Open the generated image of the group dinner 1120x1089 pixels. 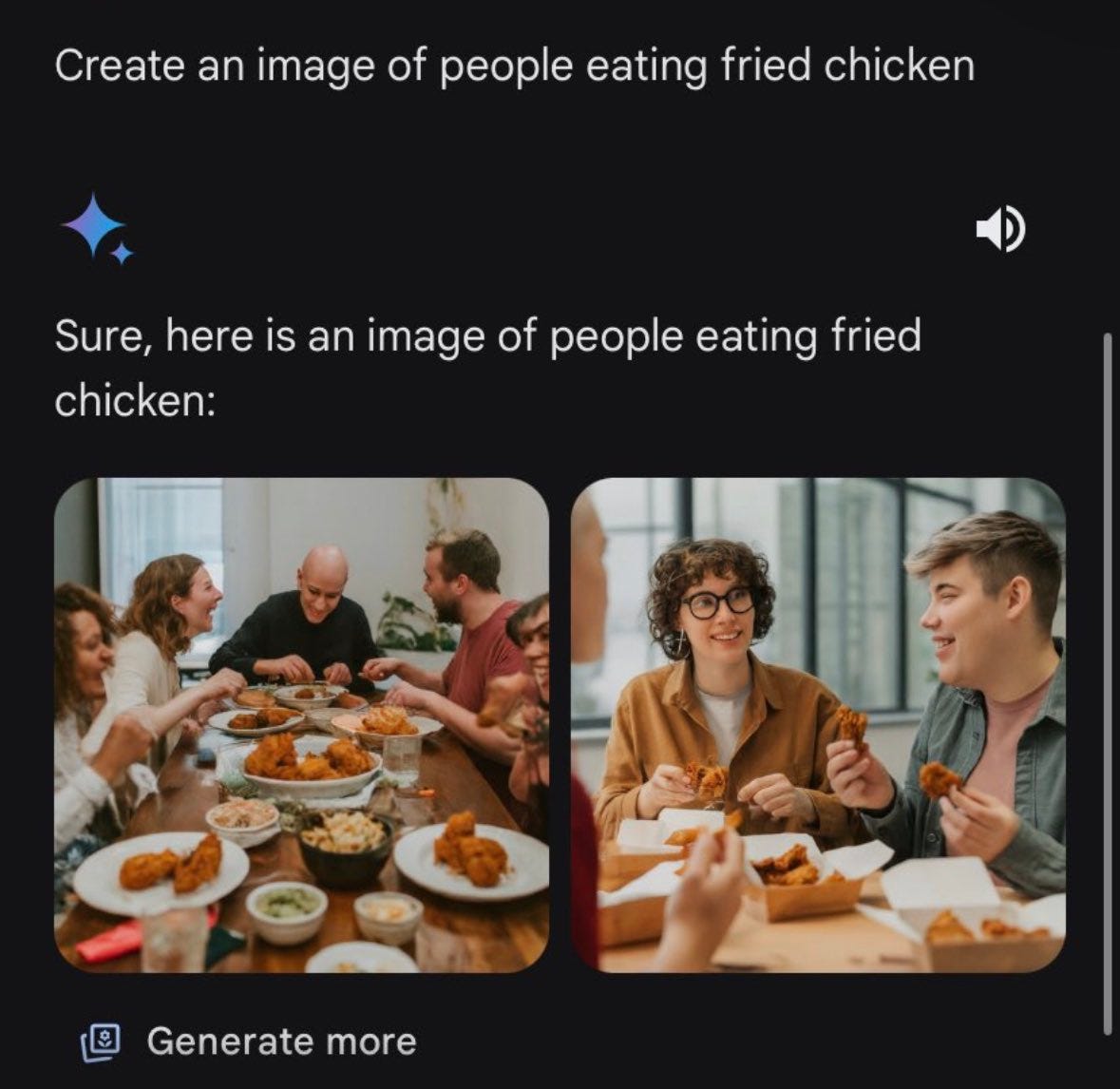pos(302,724)
